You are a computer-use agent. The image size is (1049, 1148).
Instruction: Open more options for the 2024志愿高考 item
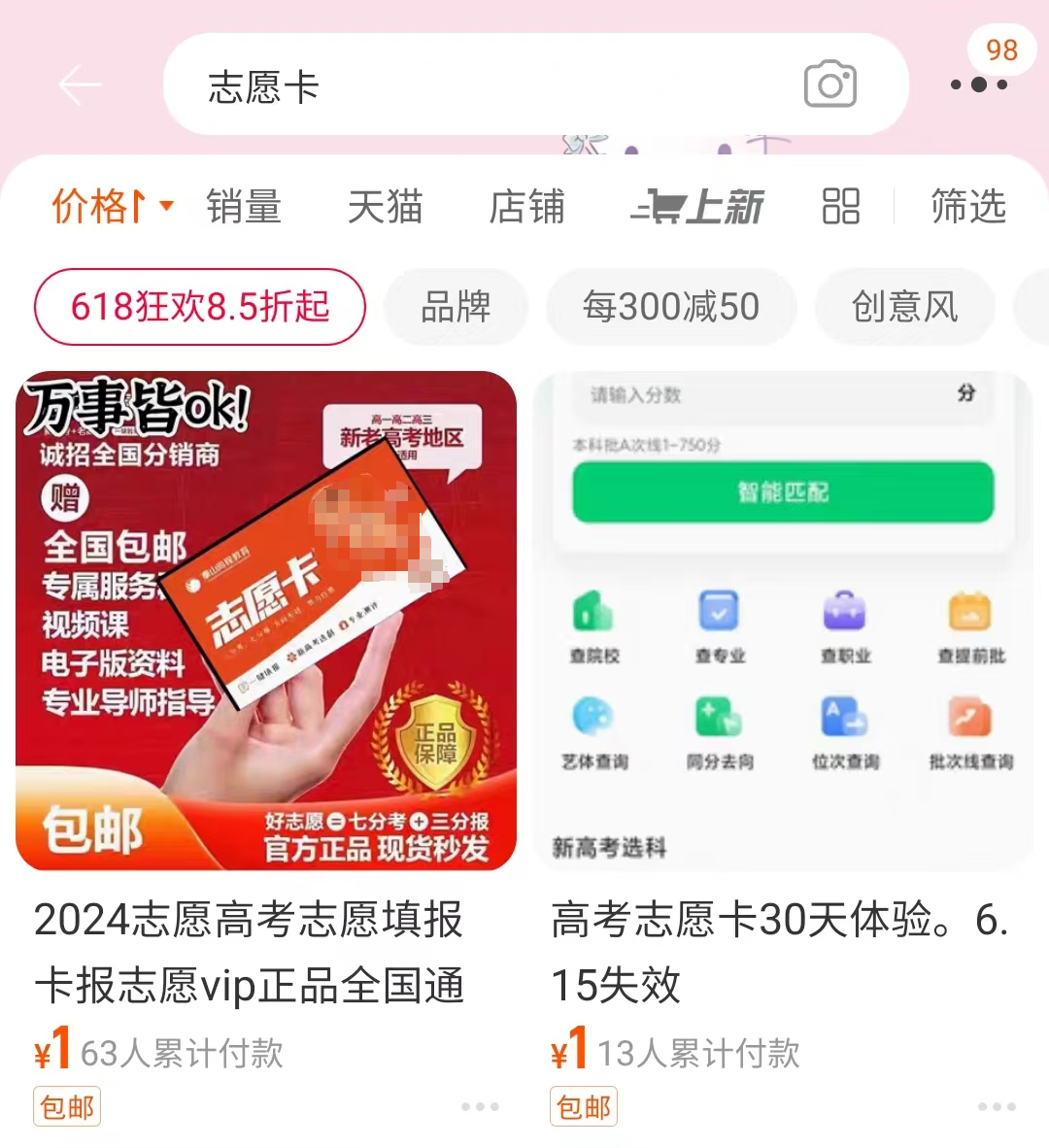click(x=480, y=1106)
